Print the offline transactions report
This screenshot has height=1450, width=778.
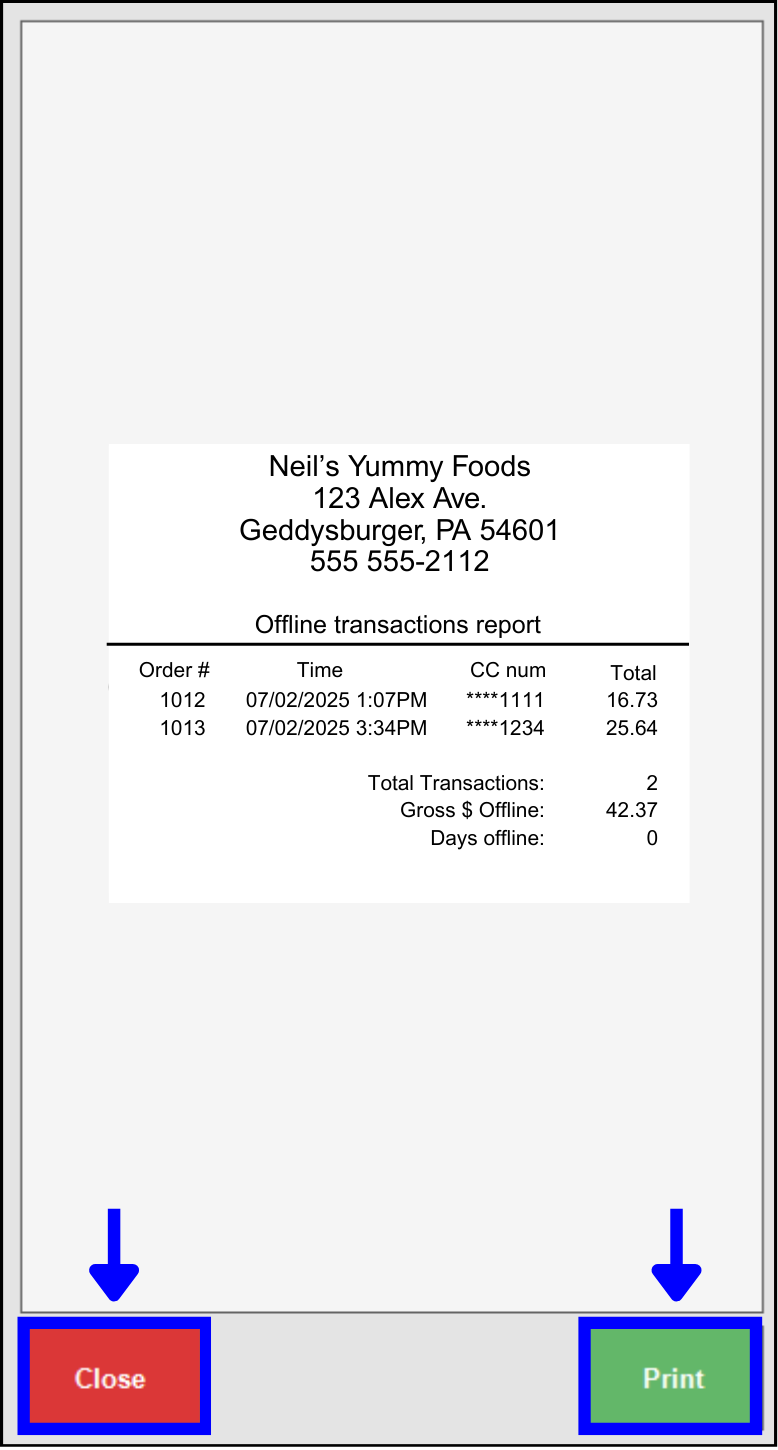click(x=671, y=1377)
